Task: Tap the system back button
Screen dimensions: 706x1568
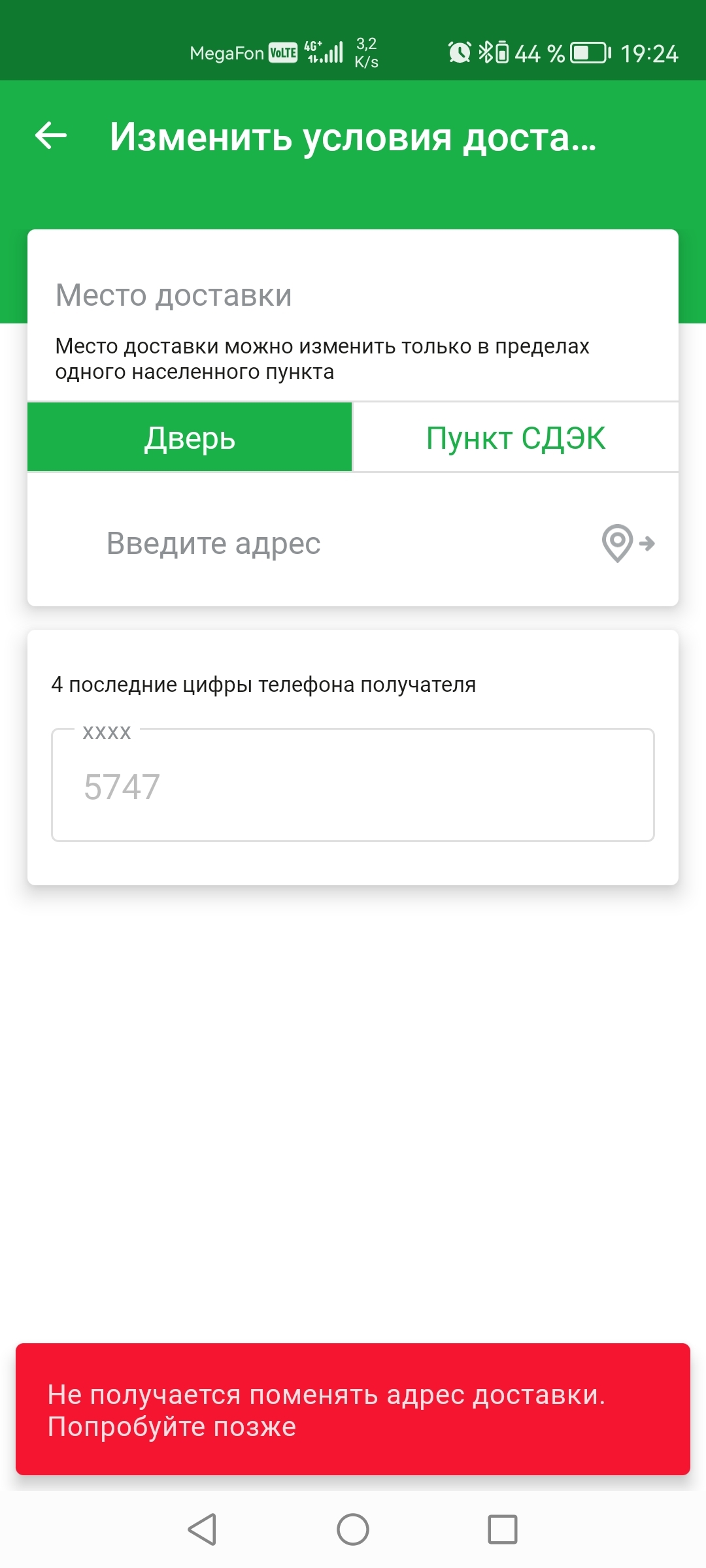Action: click(202, 1529)
